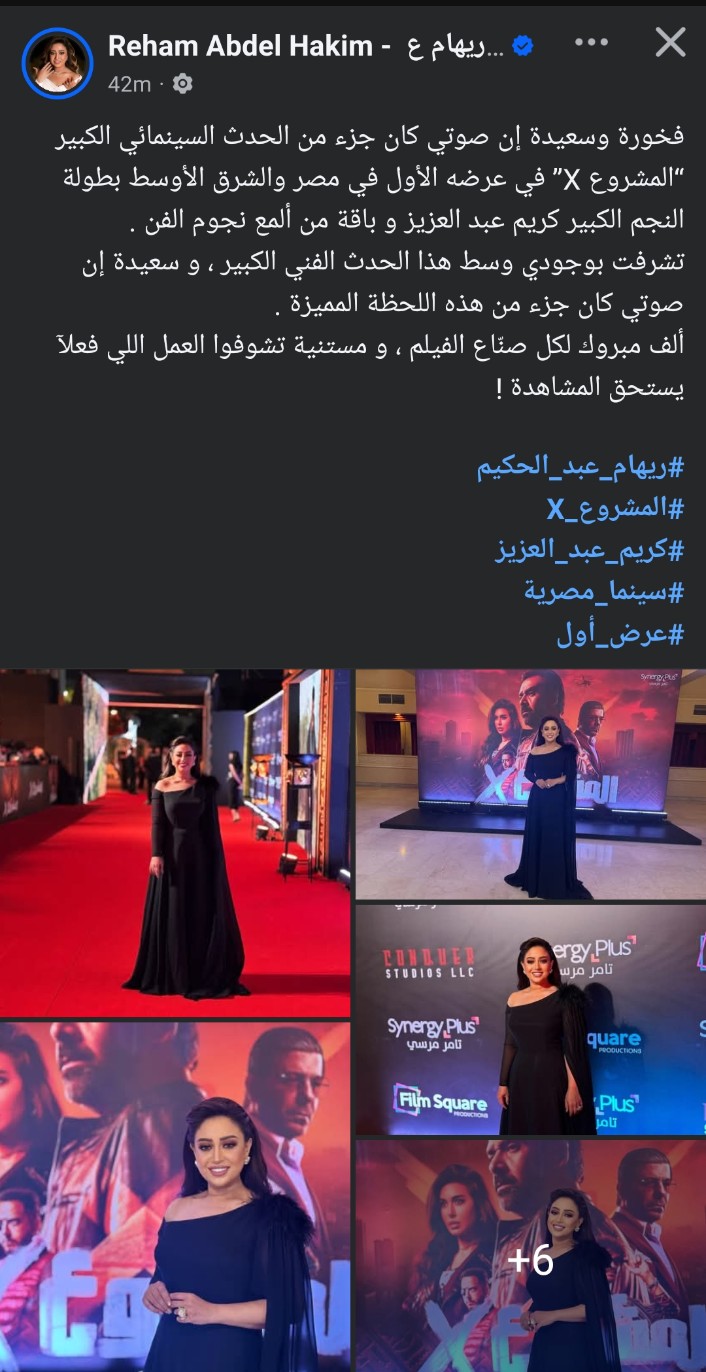Image resolution: width=706 pixels, height=1372 pixels.
Task: Open Reham Abdel Hakim's profile picture
Action: click(58, 64)
